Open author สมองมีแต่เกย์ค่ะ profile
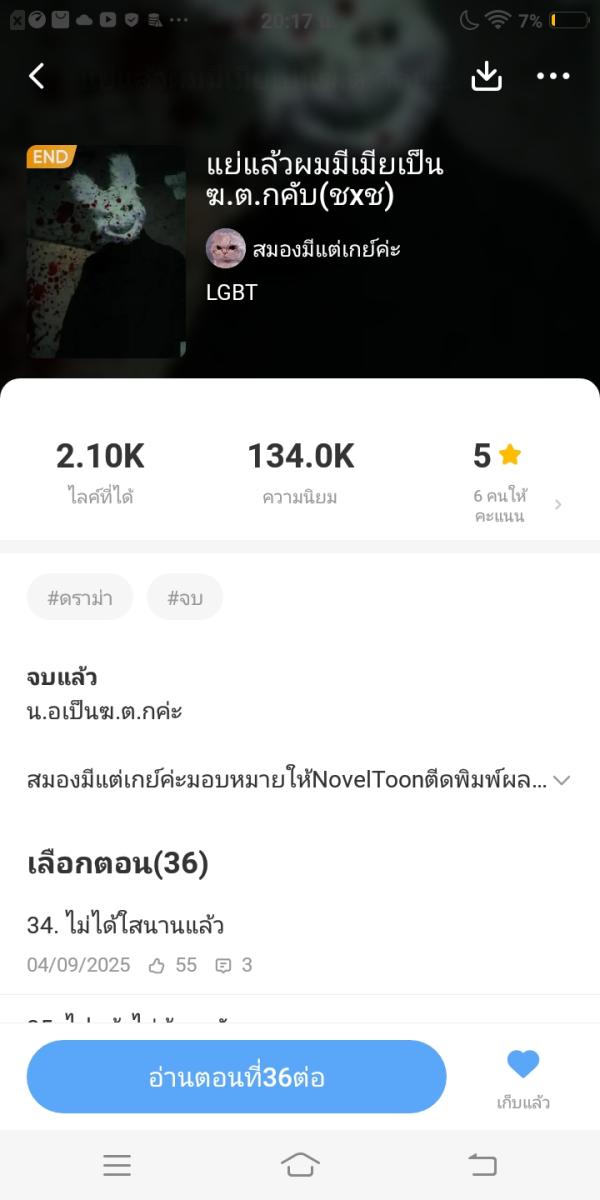 (302, 249)
